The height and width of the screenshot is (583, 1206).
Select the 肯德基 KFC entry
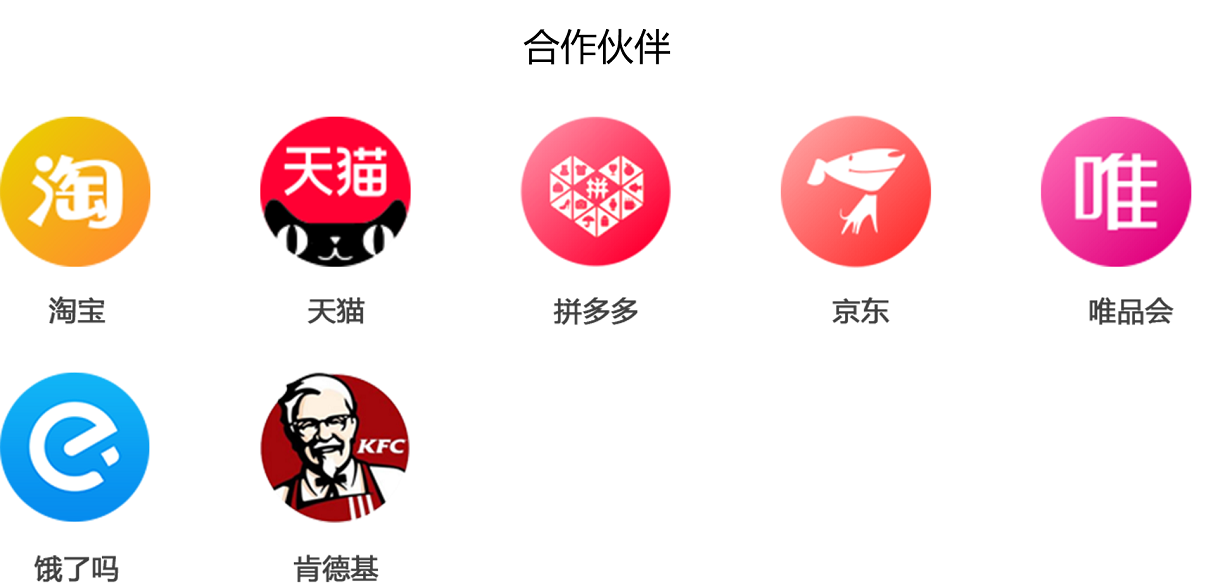tap(335, 447)
